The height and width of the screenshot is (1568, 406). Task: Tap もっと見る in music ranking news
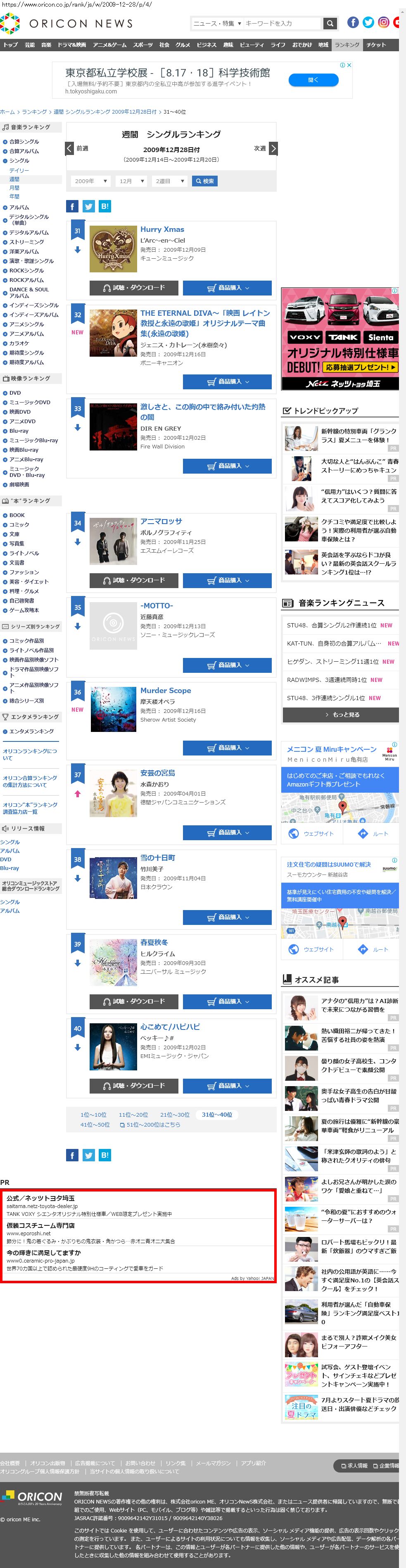coord(342,715)
